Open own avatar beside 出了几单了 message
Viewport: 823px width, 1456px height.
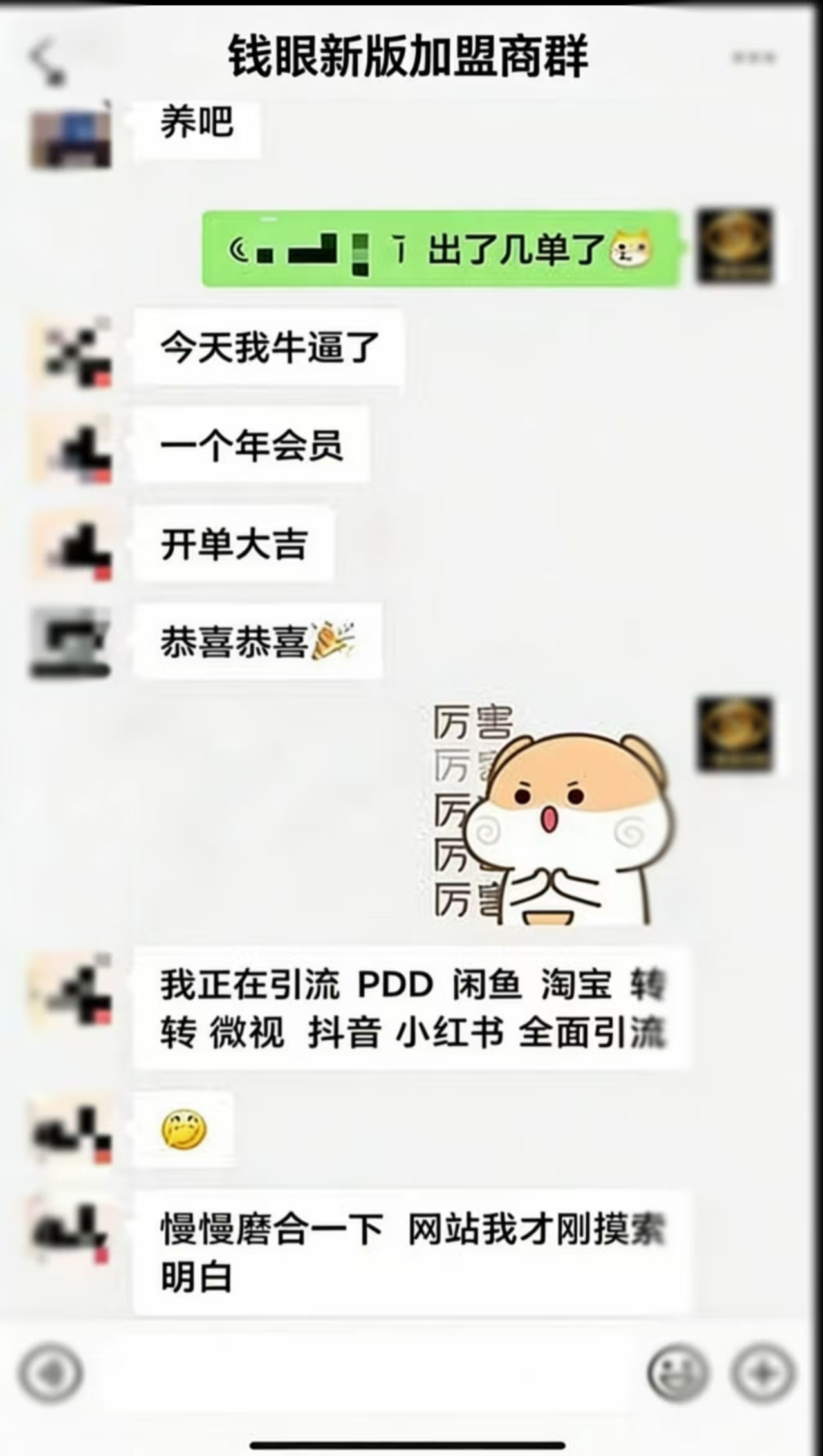tap(735, 246)
